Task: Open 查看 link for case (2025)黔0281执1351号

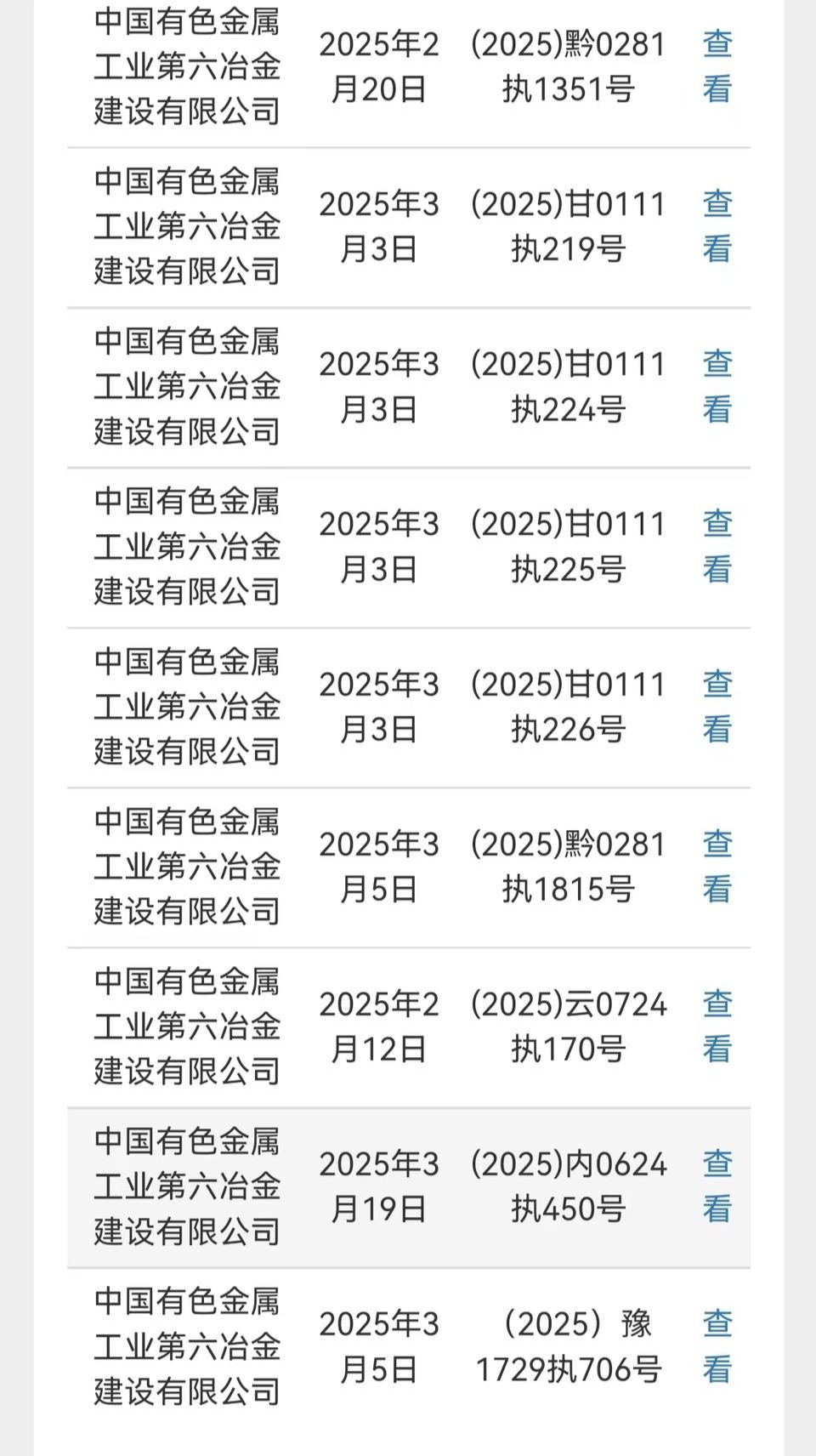Action: click(x=717, y=66)
